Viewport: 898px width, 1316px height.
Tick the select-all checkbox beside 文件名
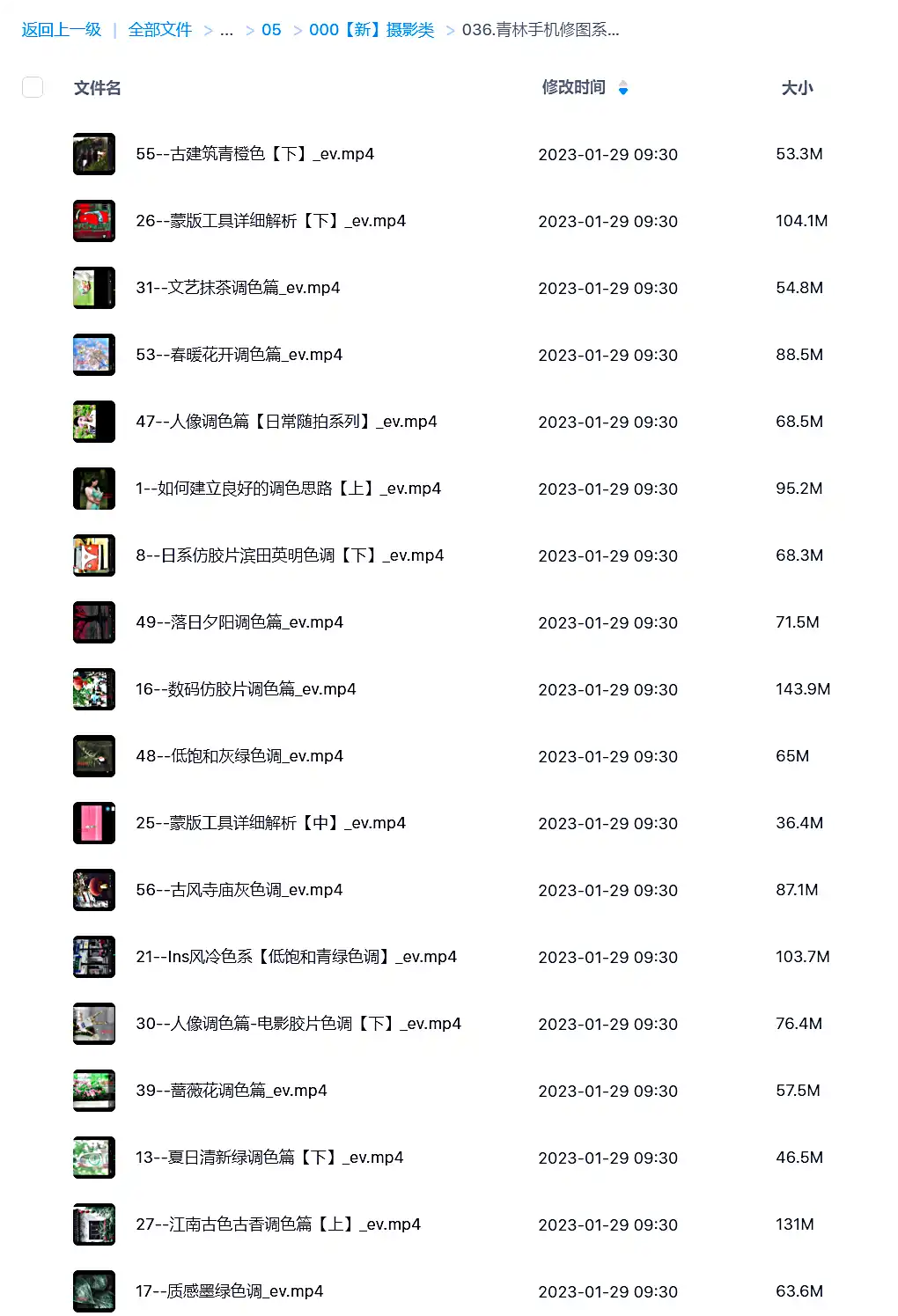pos(33,87)
